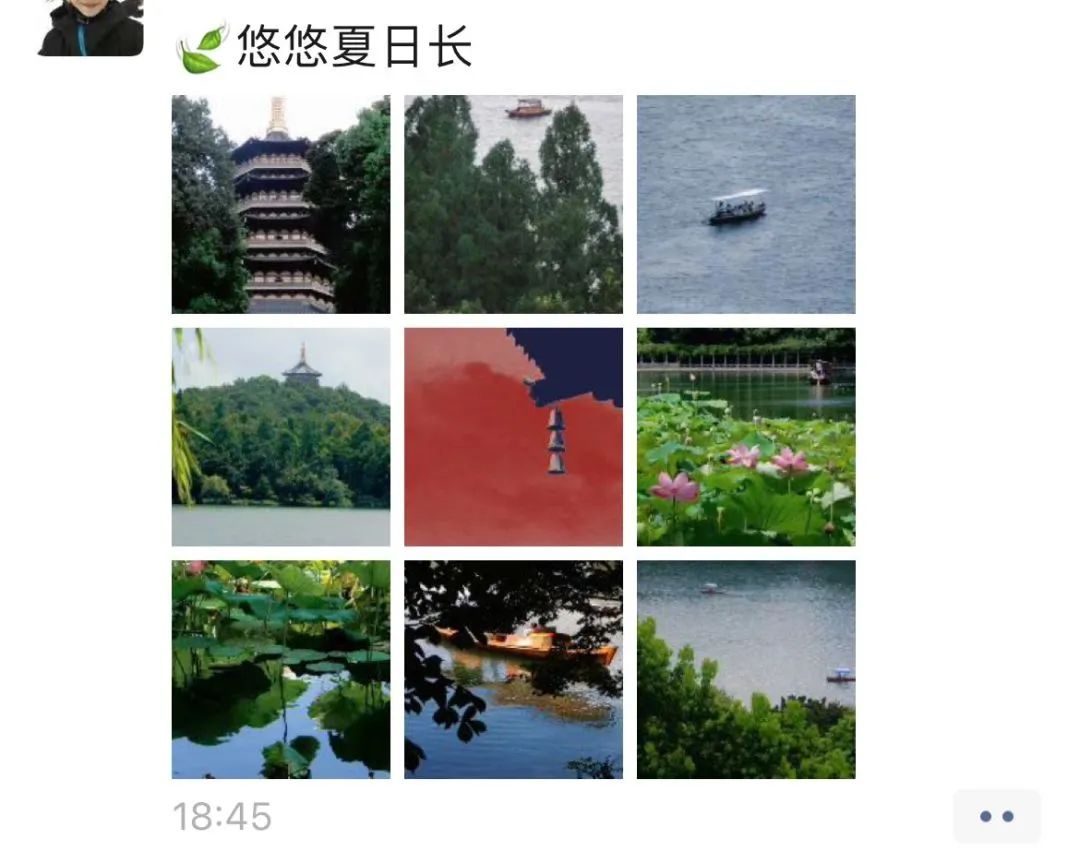
Task: Open the two-dot like and comment menu
Action: pos(996,816)
